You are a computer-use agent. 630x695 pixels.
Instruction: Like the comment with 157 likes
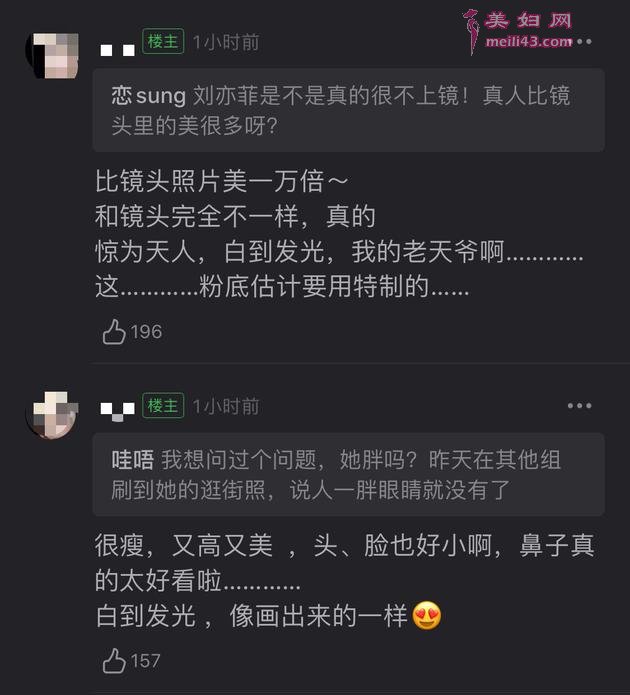pyautogui.click(x=115, y=661)
